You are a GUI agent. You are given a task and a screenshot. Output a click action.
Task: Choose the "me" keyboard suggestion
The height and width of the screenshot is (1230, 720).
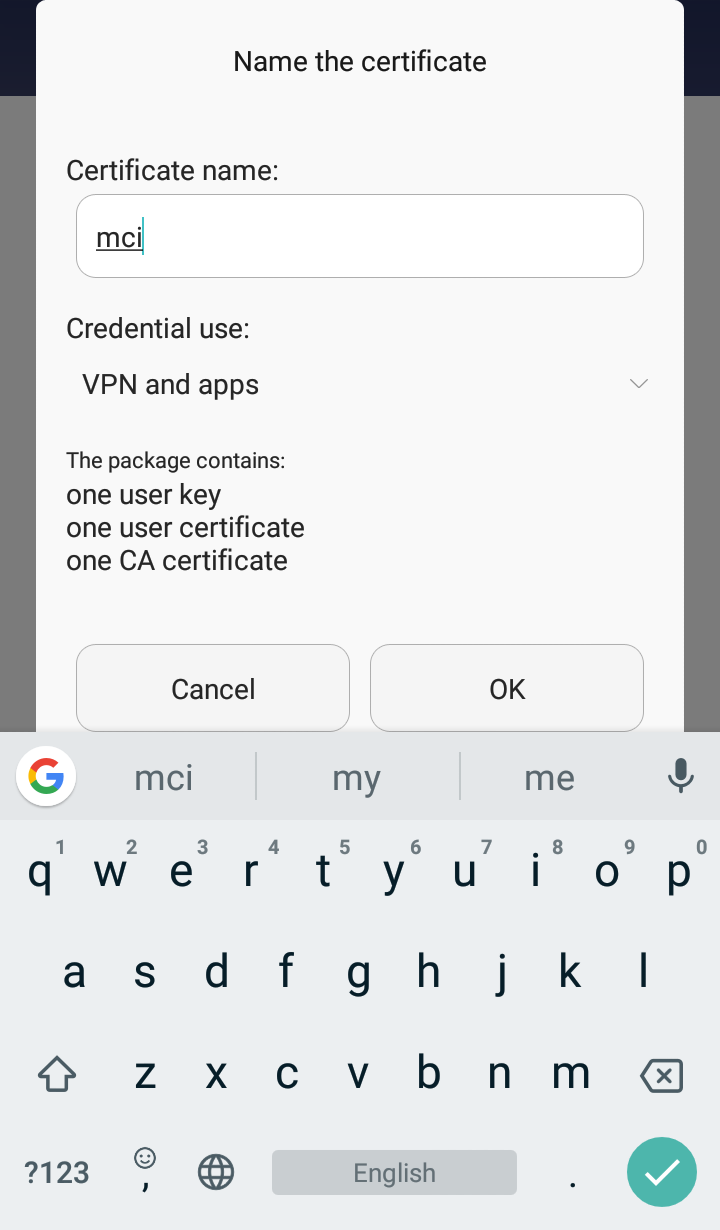tap(550, 777)
